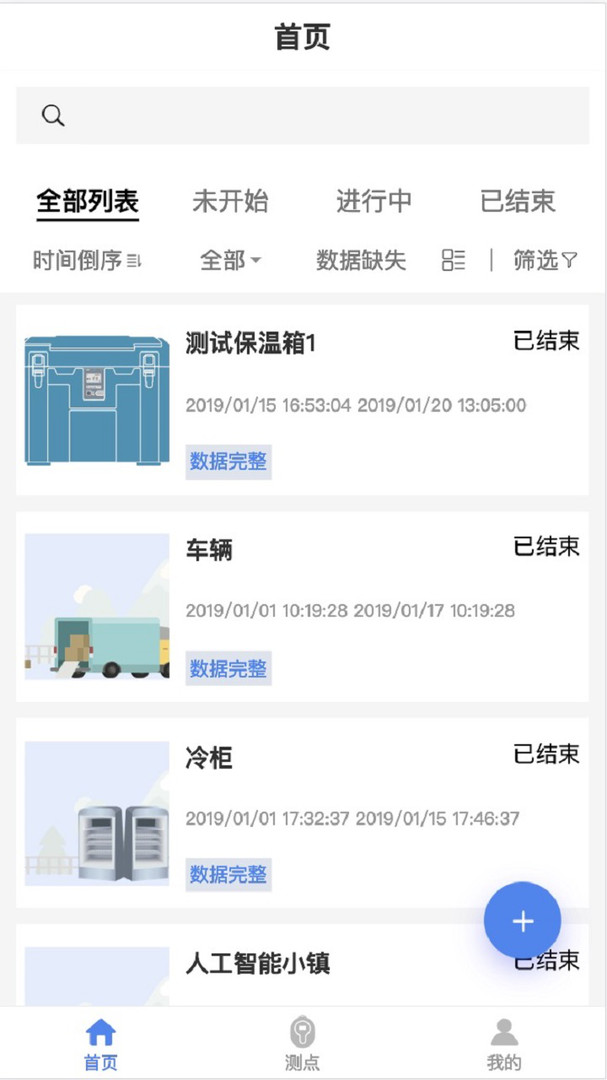Tap the search box at the top
Viewport: 607px width, 1080px height.
[x=302, y=115]
